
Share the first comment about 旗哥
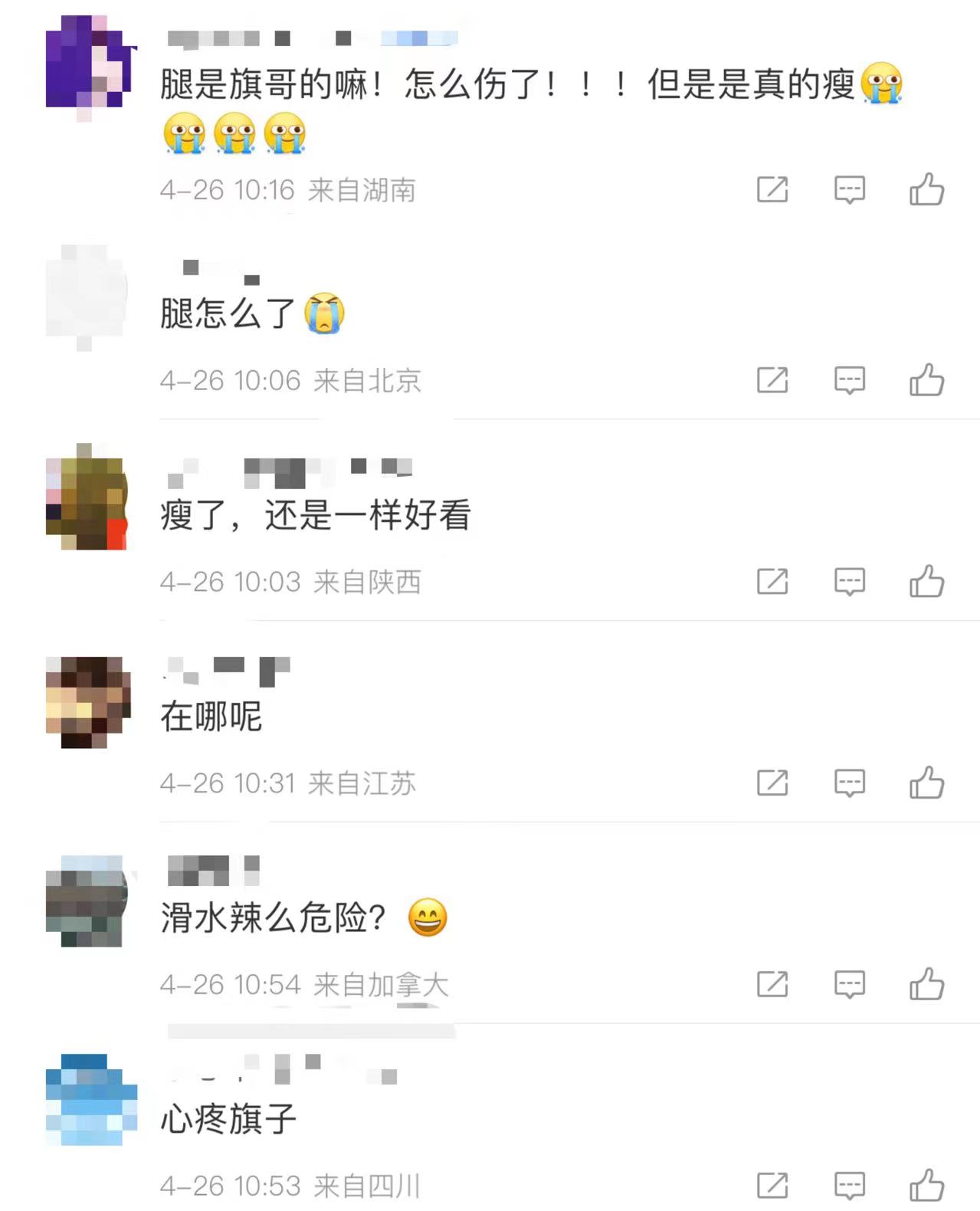773,189
